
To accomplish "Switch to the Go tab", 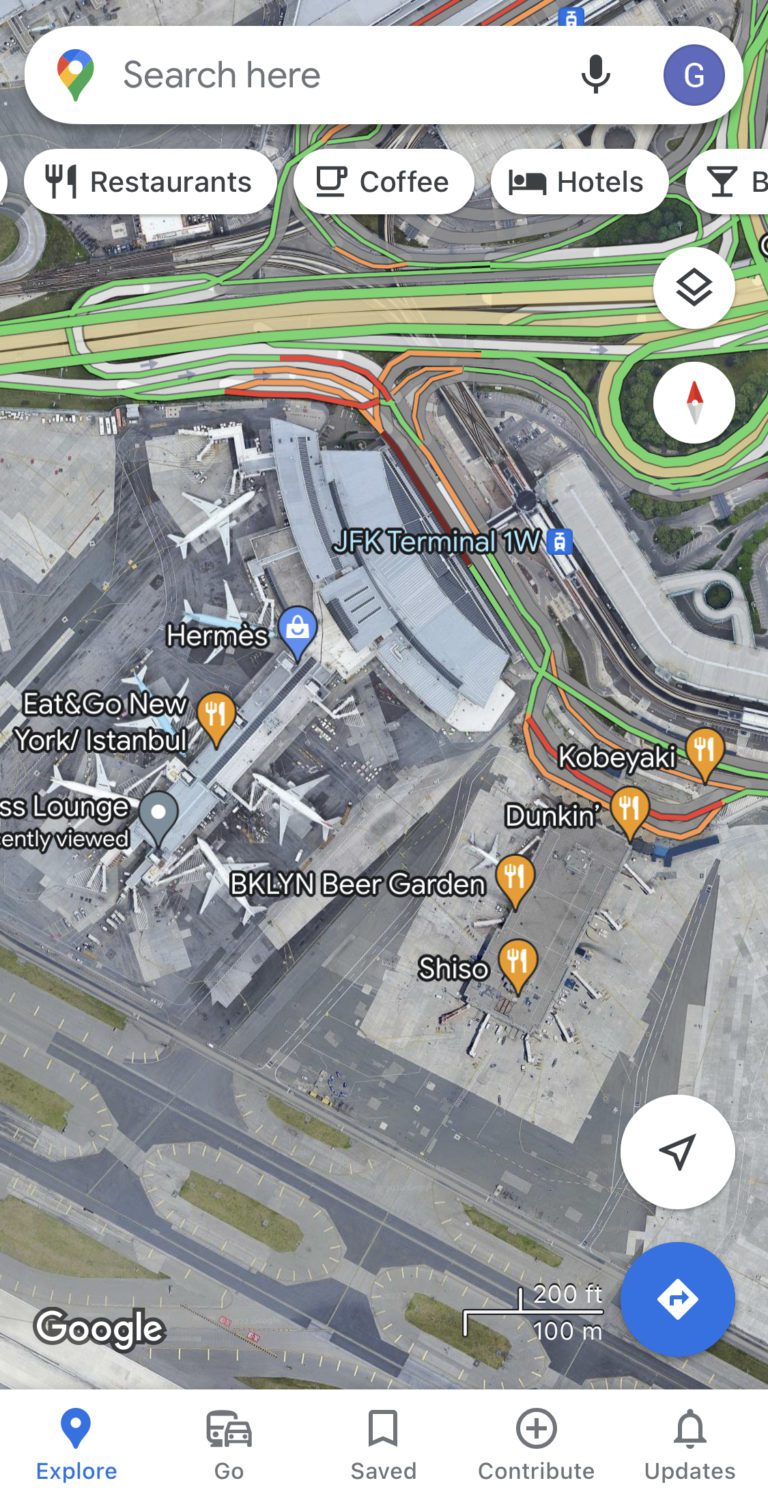I will tap(228, 1442).
